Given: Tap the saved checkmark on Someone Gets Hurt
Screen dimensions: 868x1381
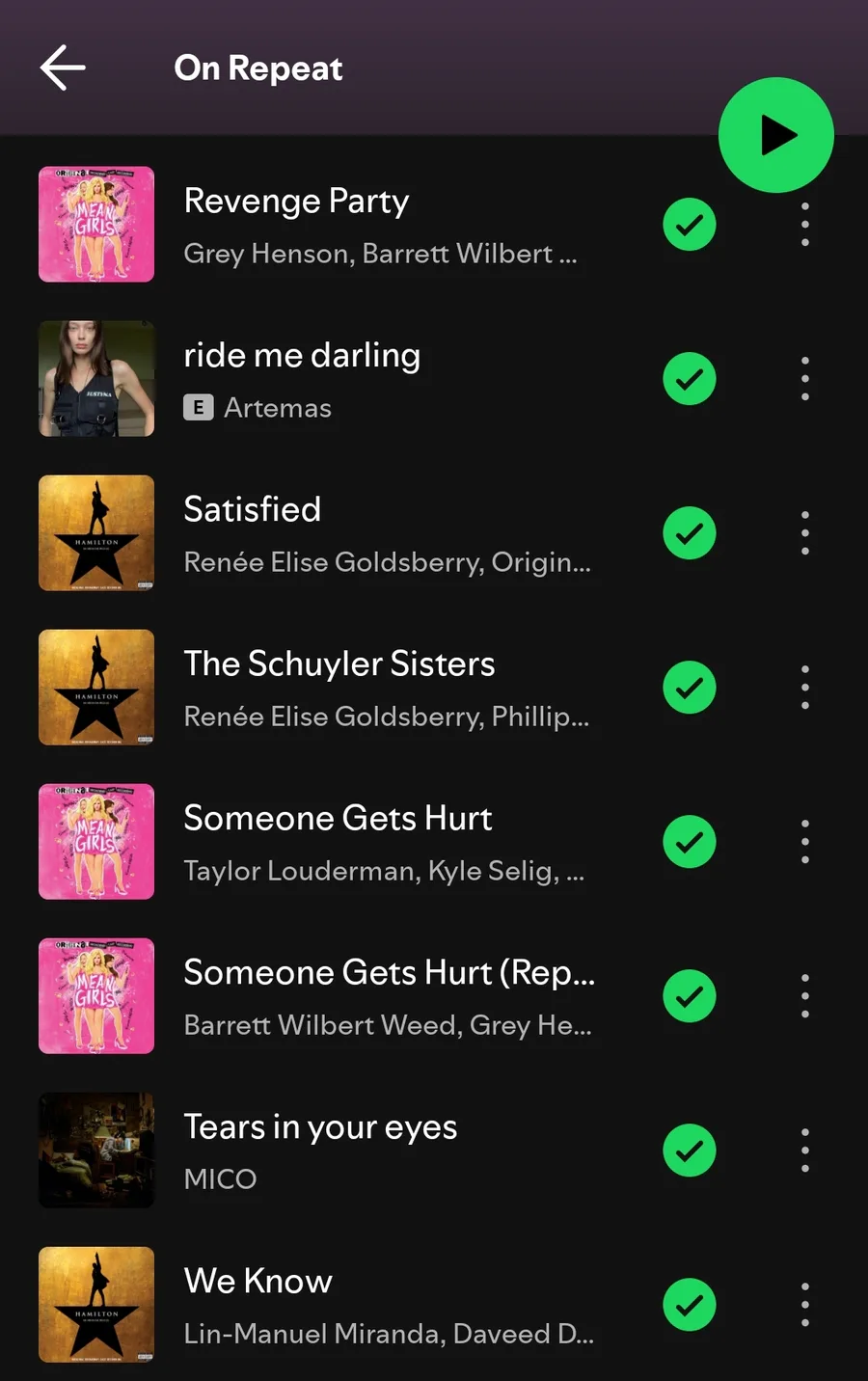Looking at the screenshot, I should 690,842.
